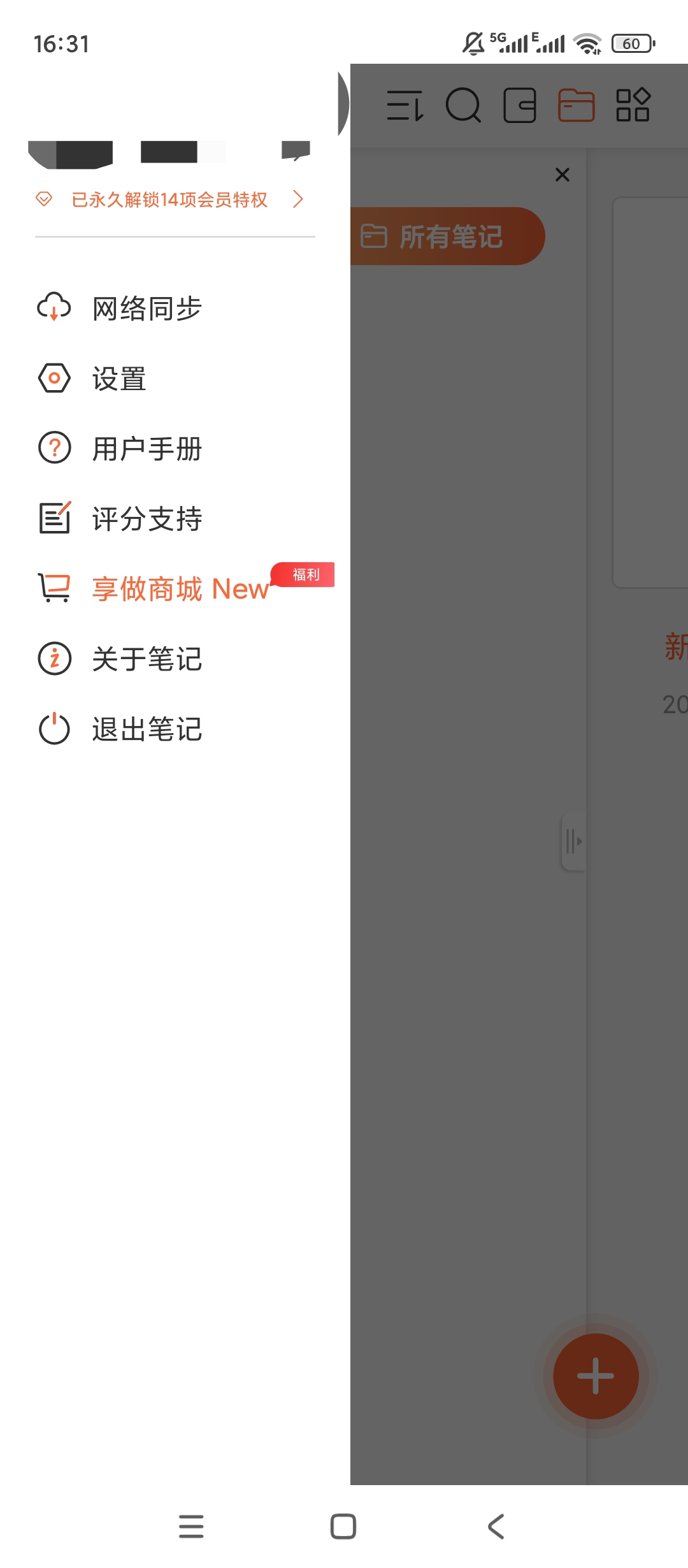Open search with the magnifier icon
The image size is (688, 1568).
tap(463, 105)
